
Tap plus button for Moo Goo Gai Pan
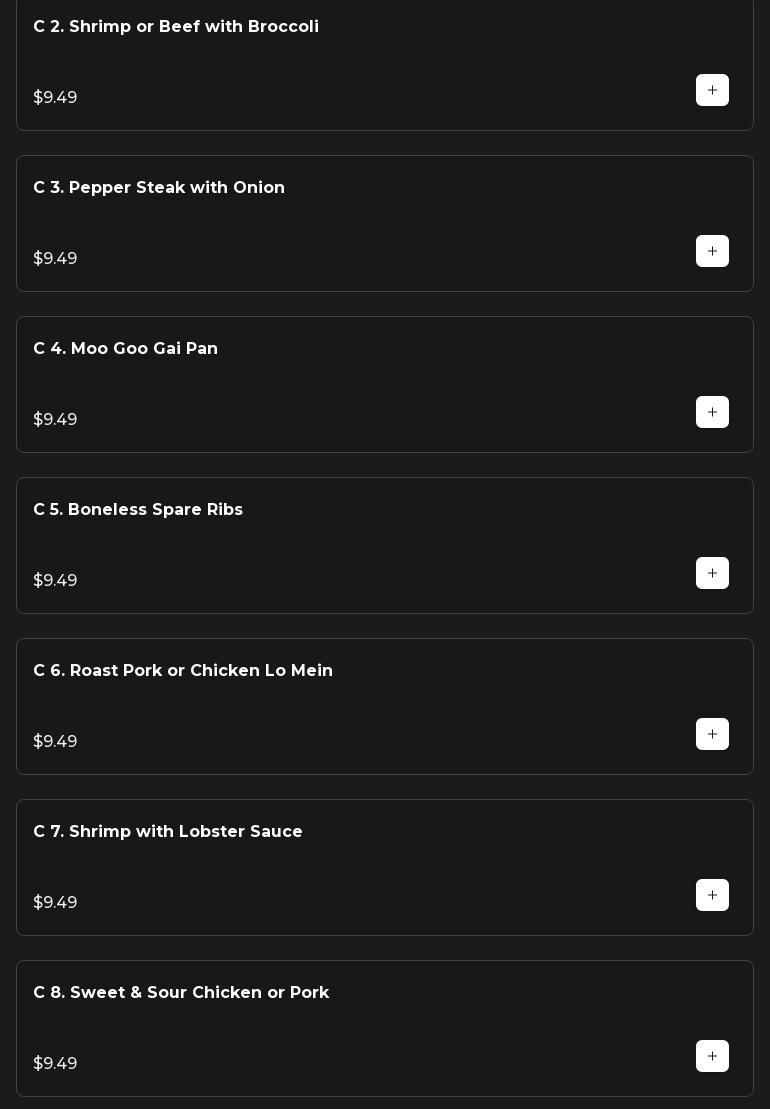712,412
